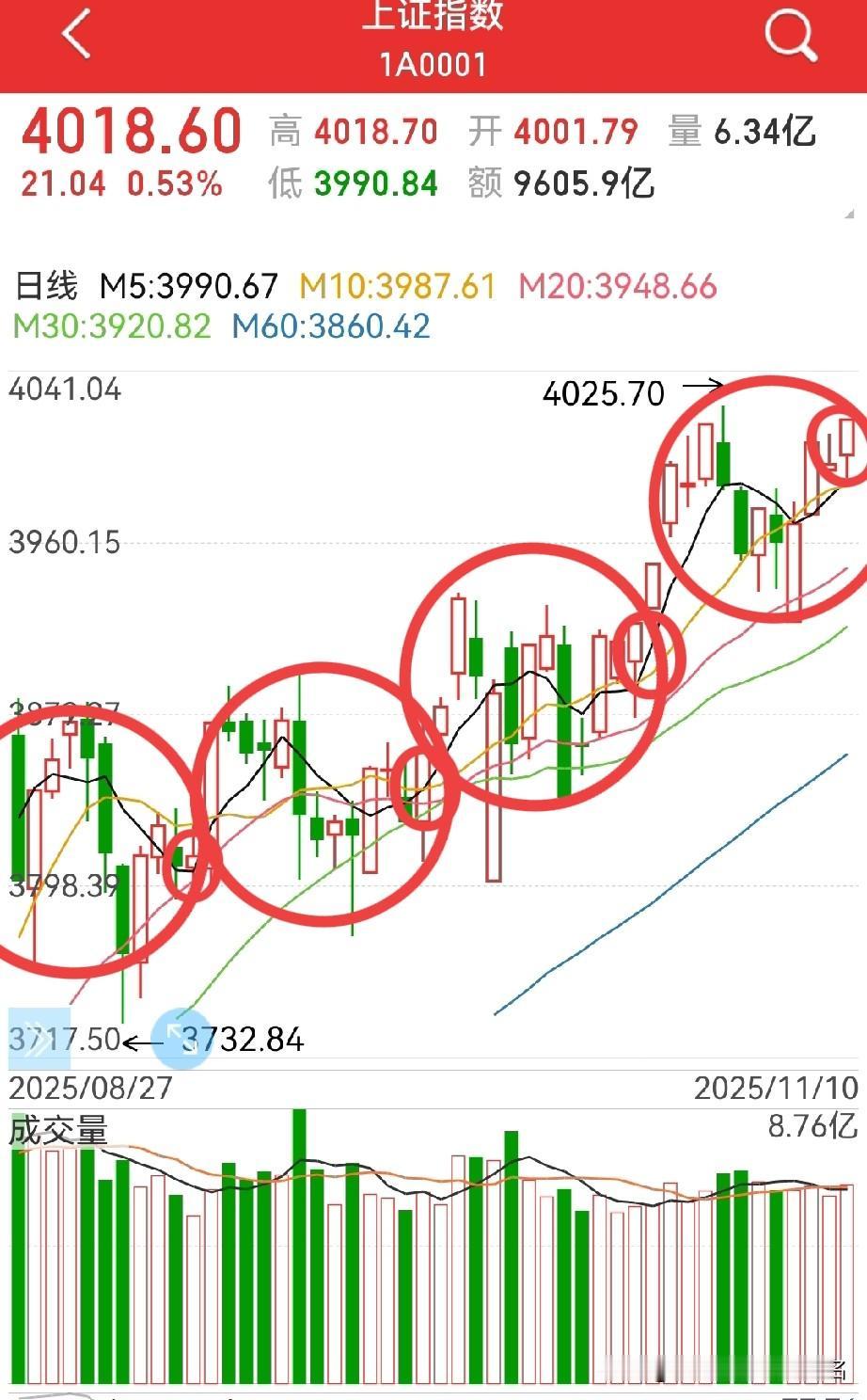Select the 上证指数 title bar

pyautogui.click(x=433, y=19)
